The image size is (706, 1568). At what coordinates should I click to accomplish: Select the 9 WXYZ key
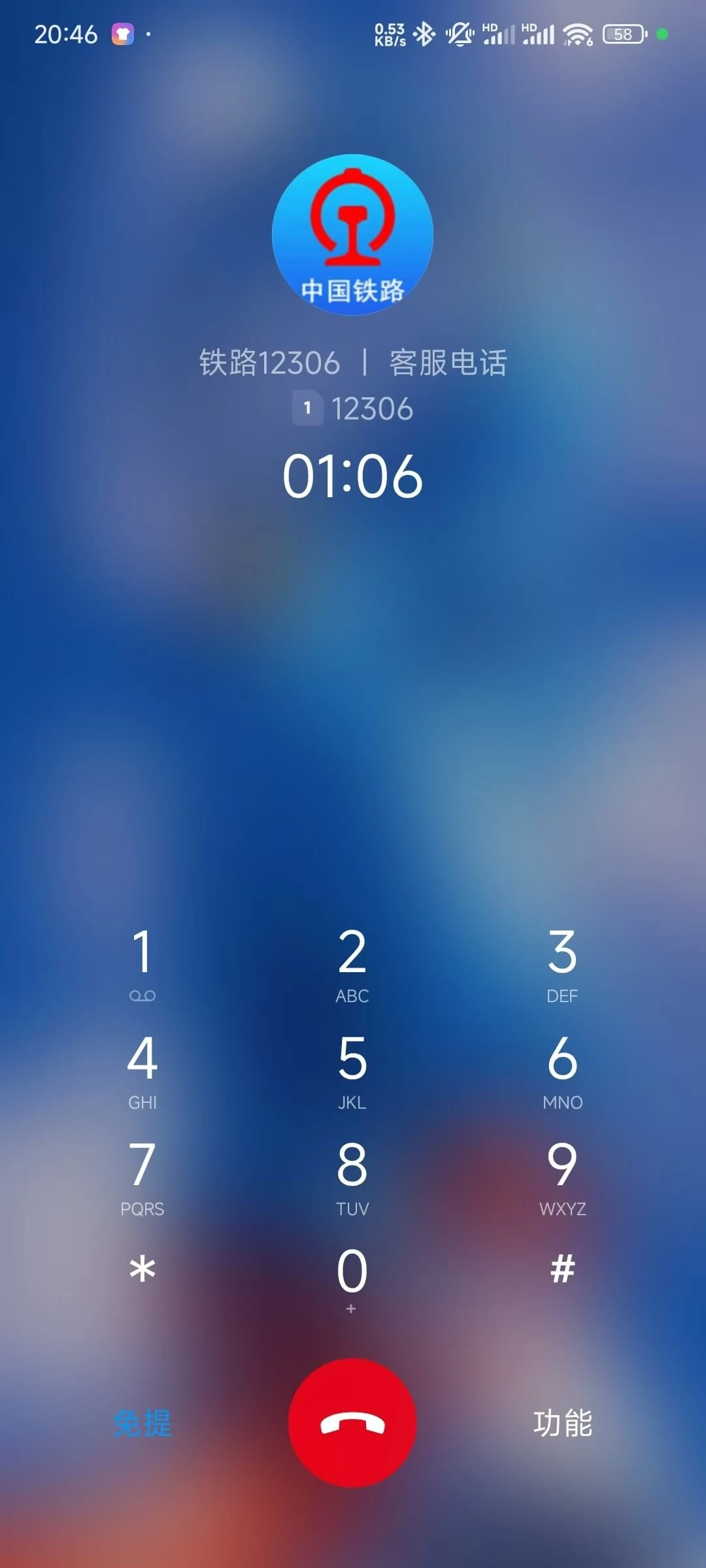coord(562,1177)
